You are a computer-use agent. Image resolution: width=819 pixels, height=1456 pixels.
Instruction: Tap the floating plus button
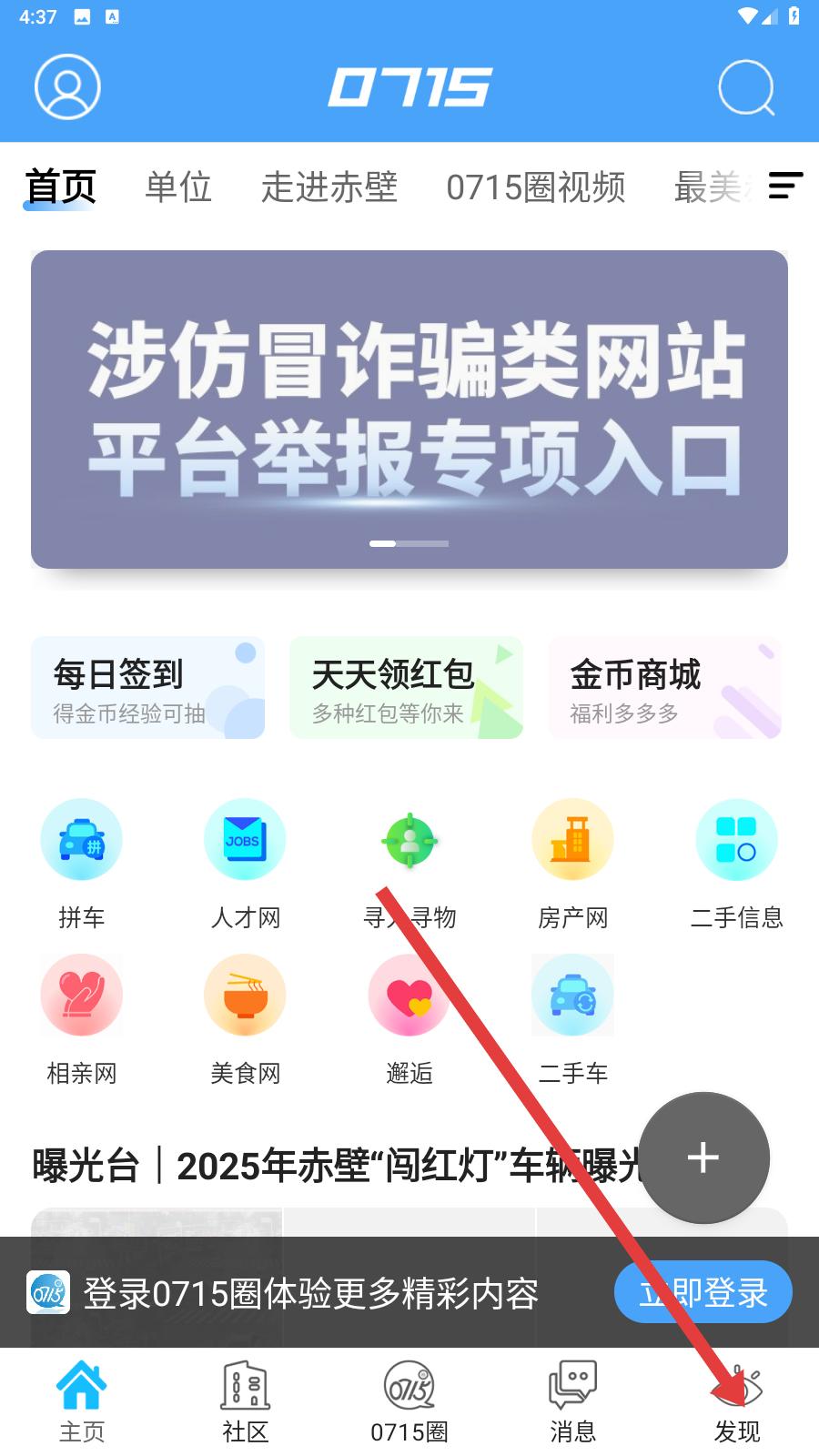coord(703,1158)
